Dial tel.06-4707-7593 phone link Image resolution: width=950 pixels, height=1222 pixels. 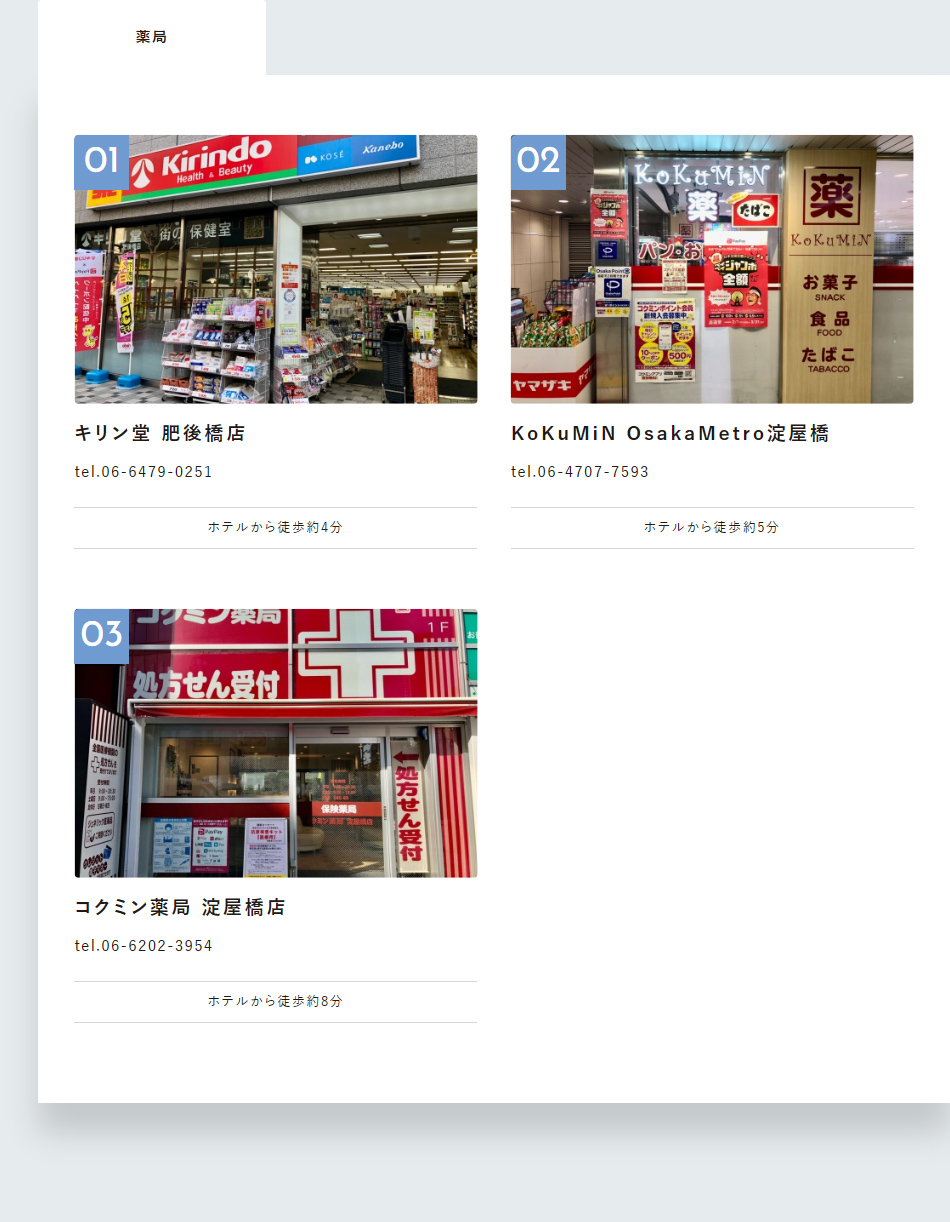[x=580, y=471]
